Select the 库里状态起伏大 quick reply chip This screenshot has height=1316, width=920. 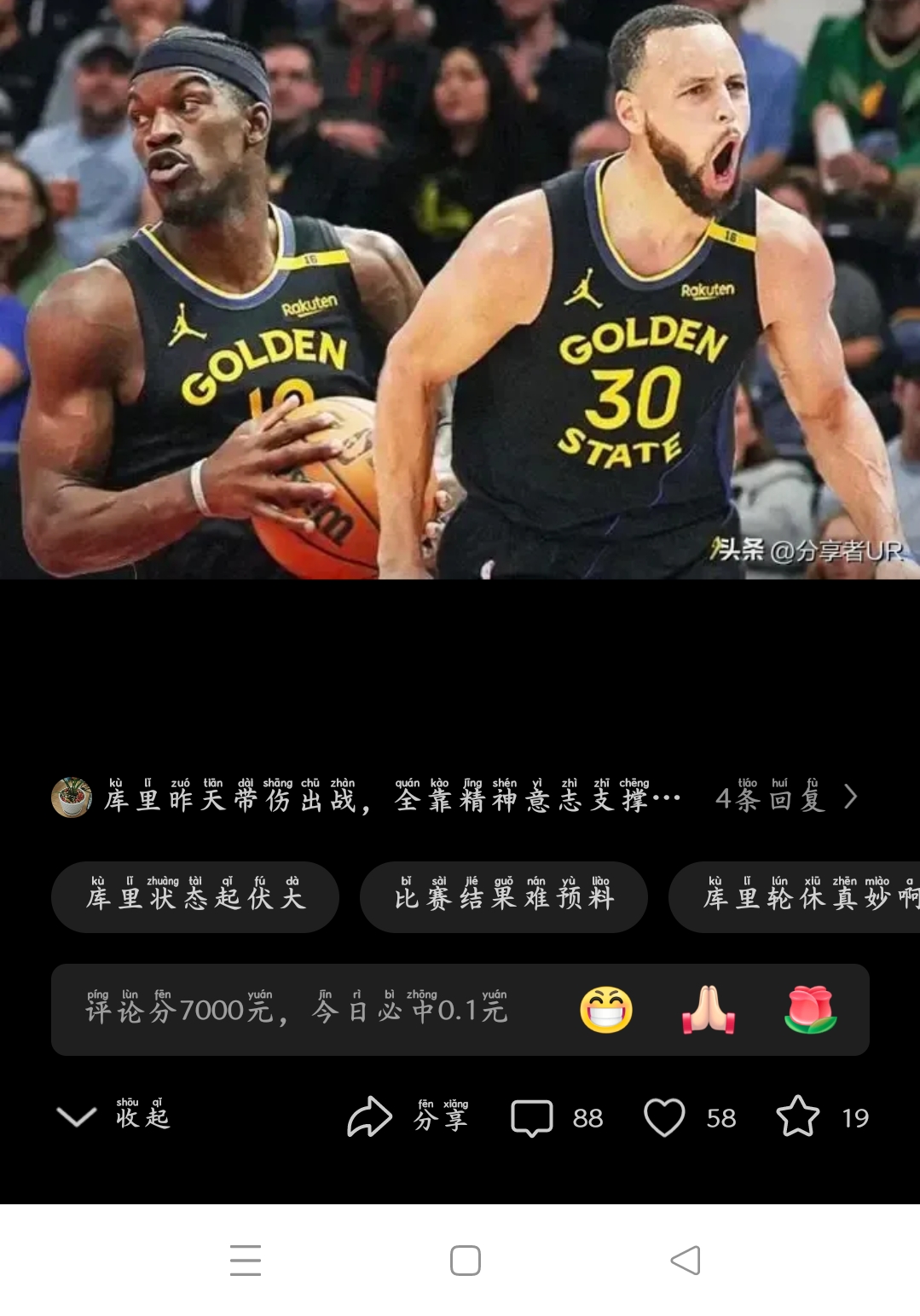[x=194, y=896]
